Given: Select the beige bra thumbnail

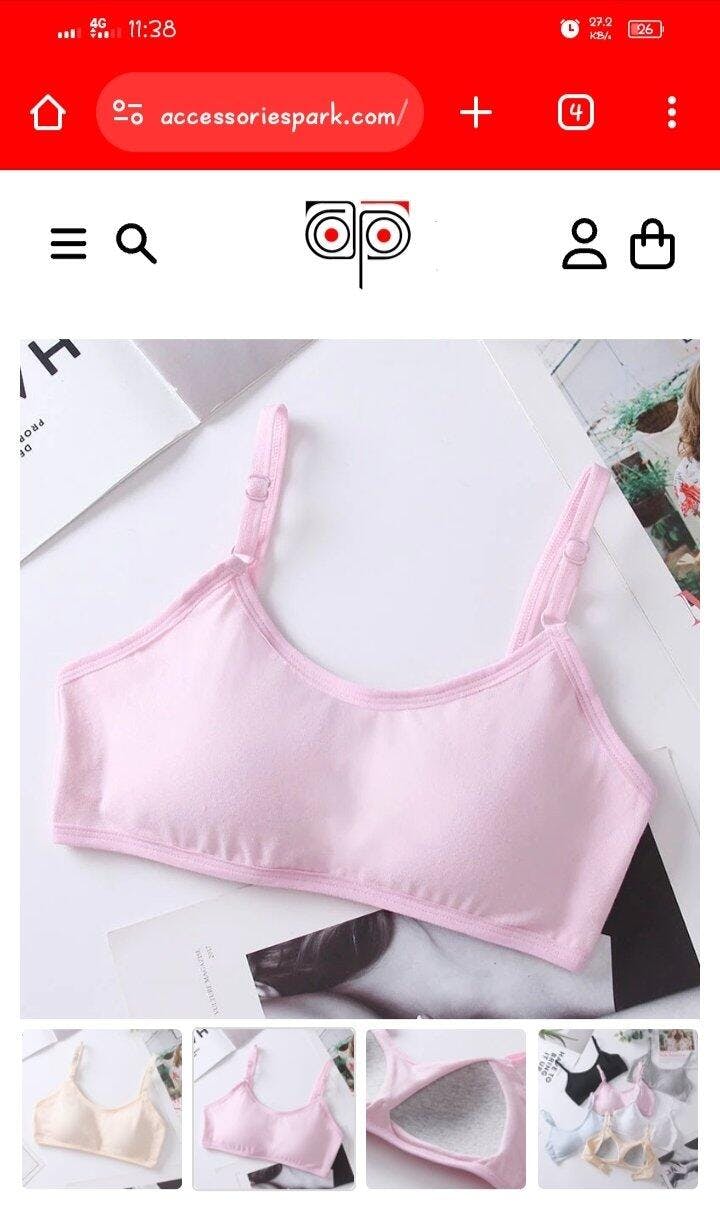Looking at the screenshot, I should coord(102,1108).
